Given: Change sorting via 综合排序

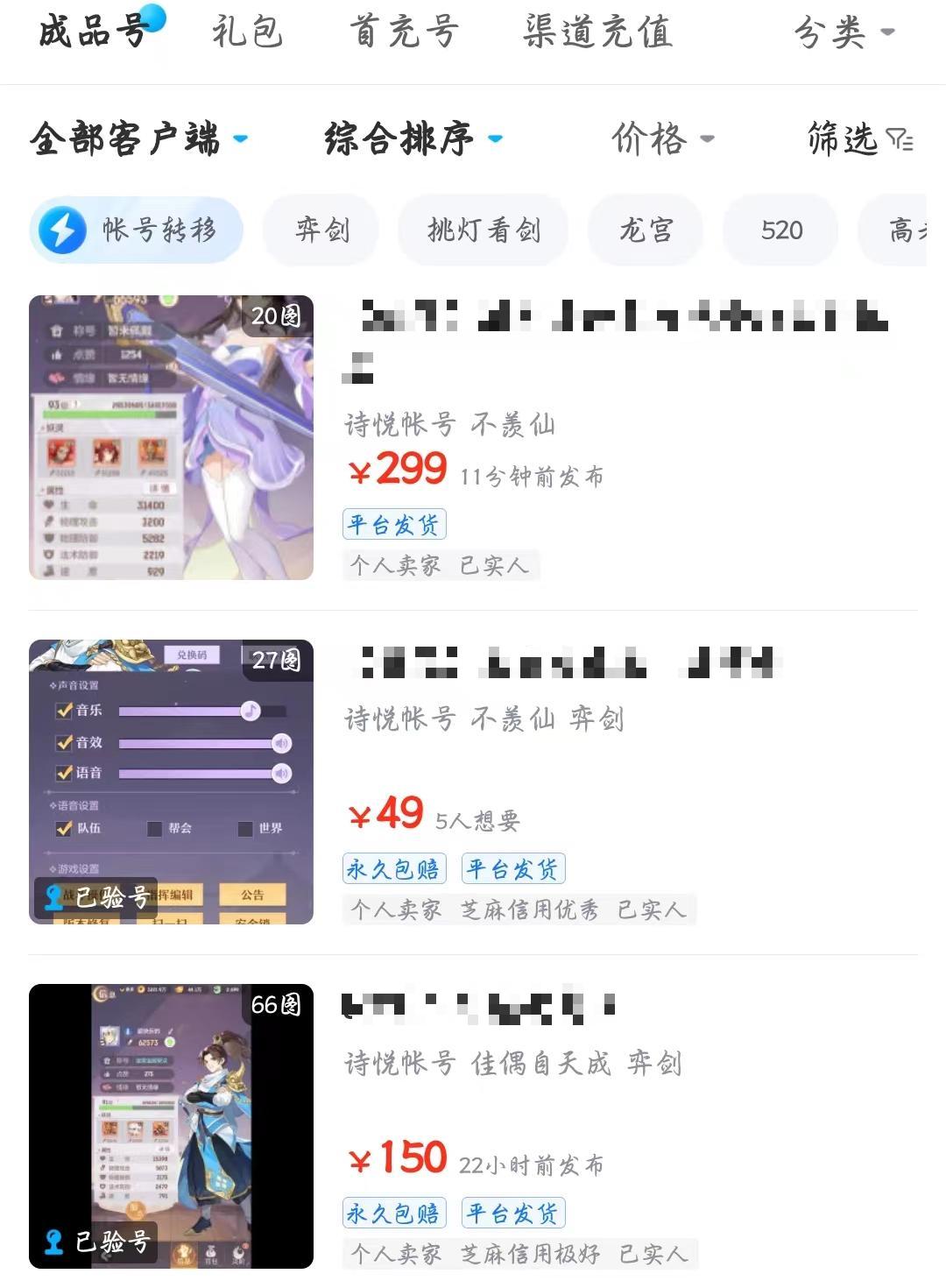Looking at the screenshot, I should (413, 138).
